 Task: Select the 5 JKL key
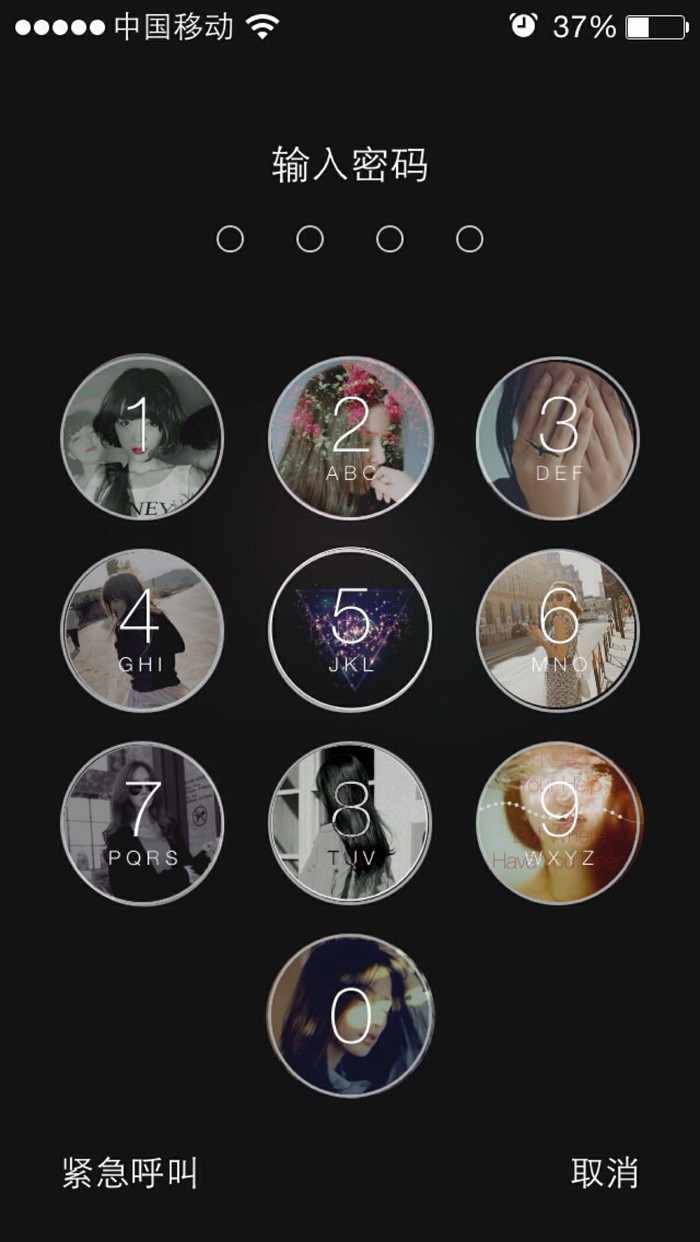(350, 630)
